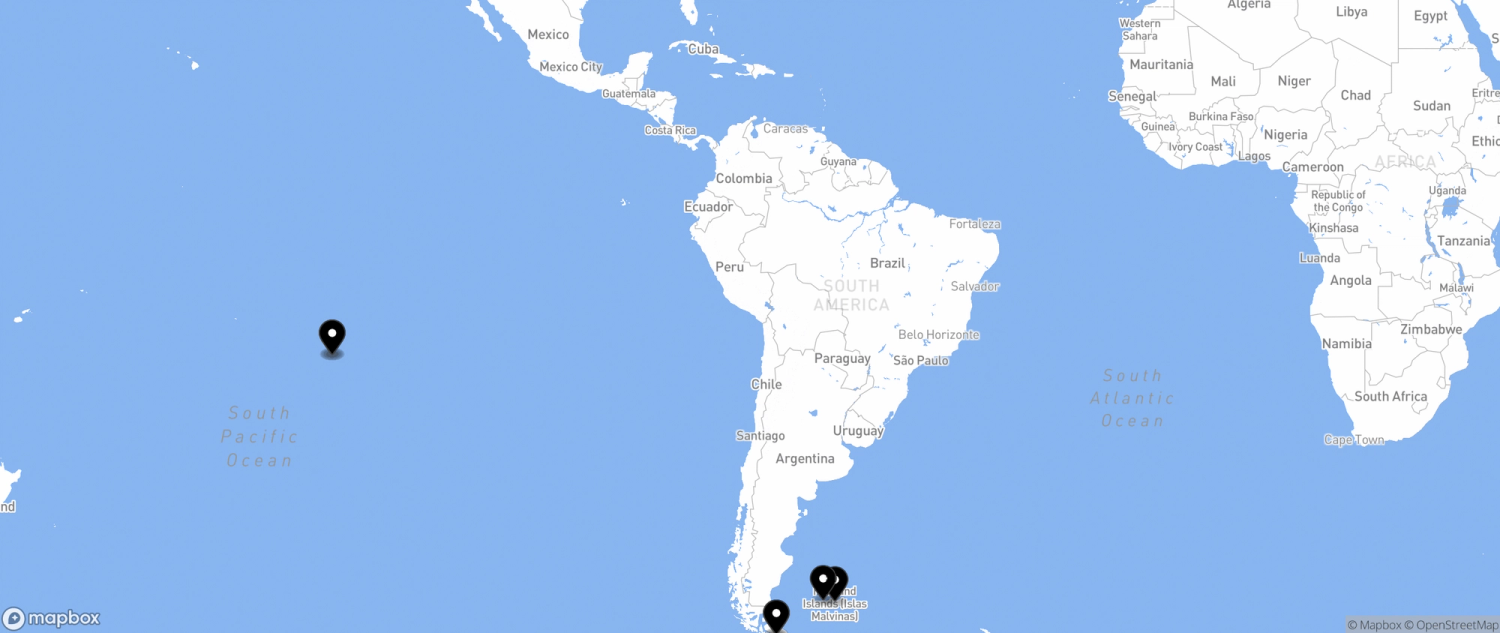This screenshot has width=1500, height=633.
Task: Open the © Mapbox attribution link
Action: point(1374,625)
